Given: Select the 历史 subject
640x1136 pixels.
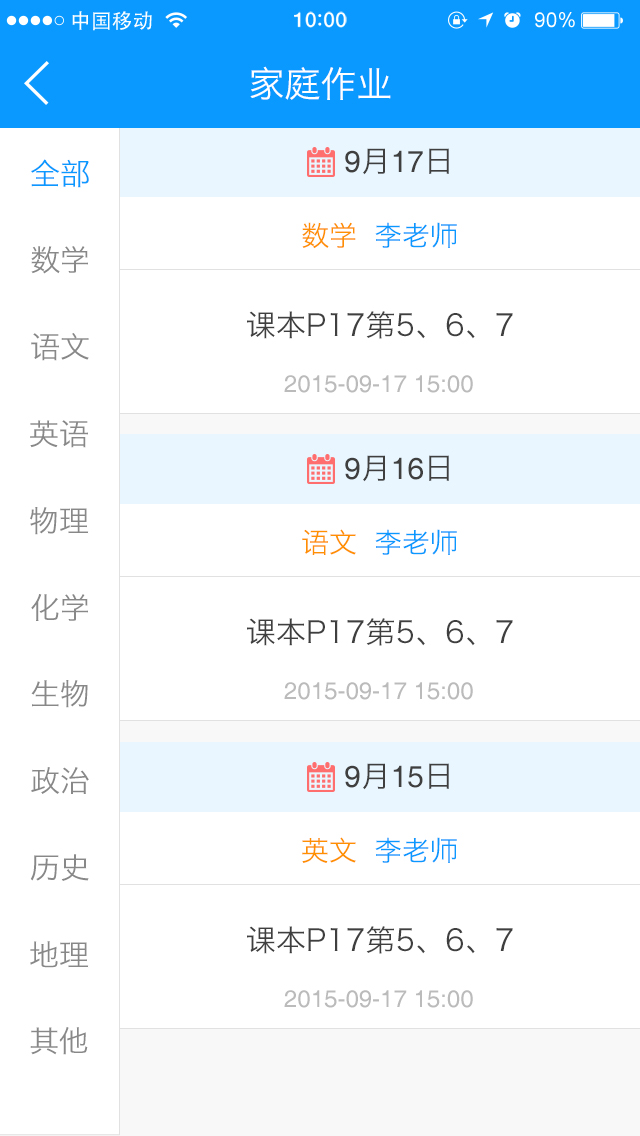Looking at the screenshot, I should point(59,868).
